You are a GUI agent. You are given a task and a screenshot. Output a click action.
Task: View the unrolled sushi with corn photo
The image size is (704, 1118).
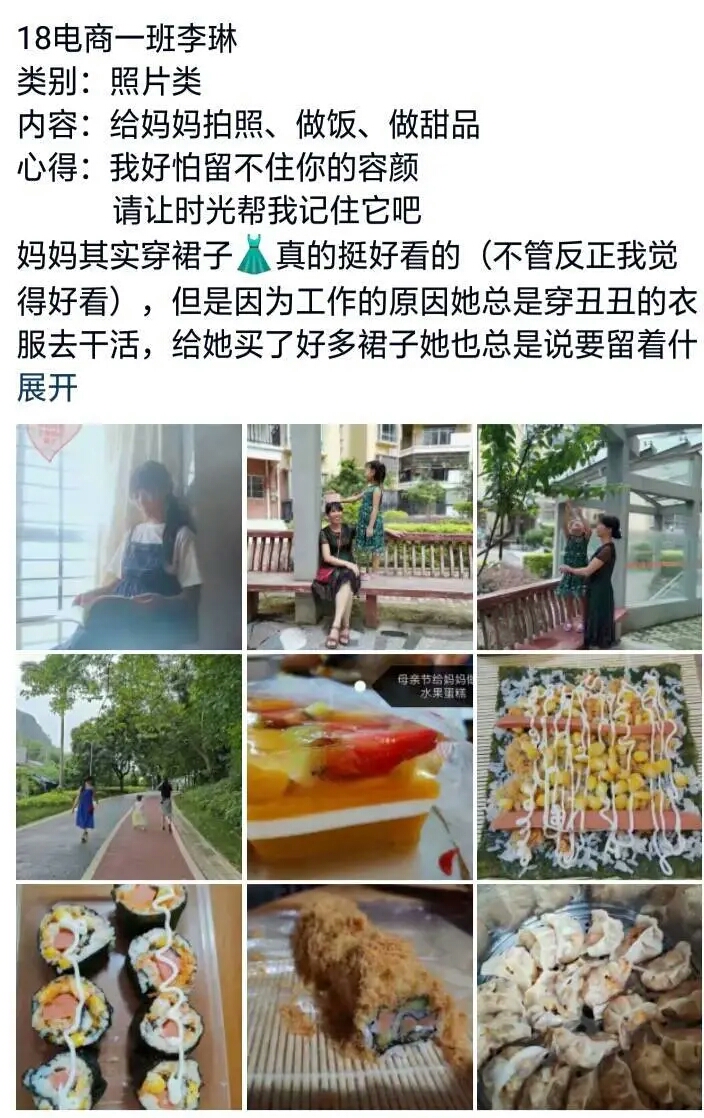pos(589,767)
